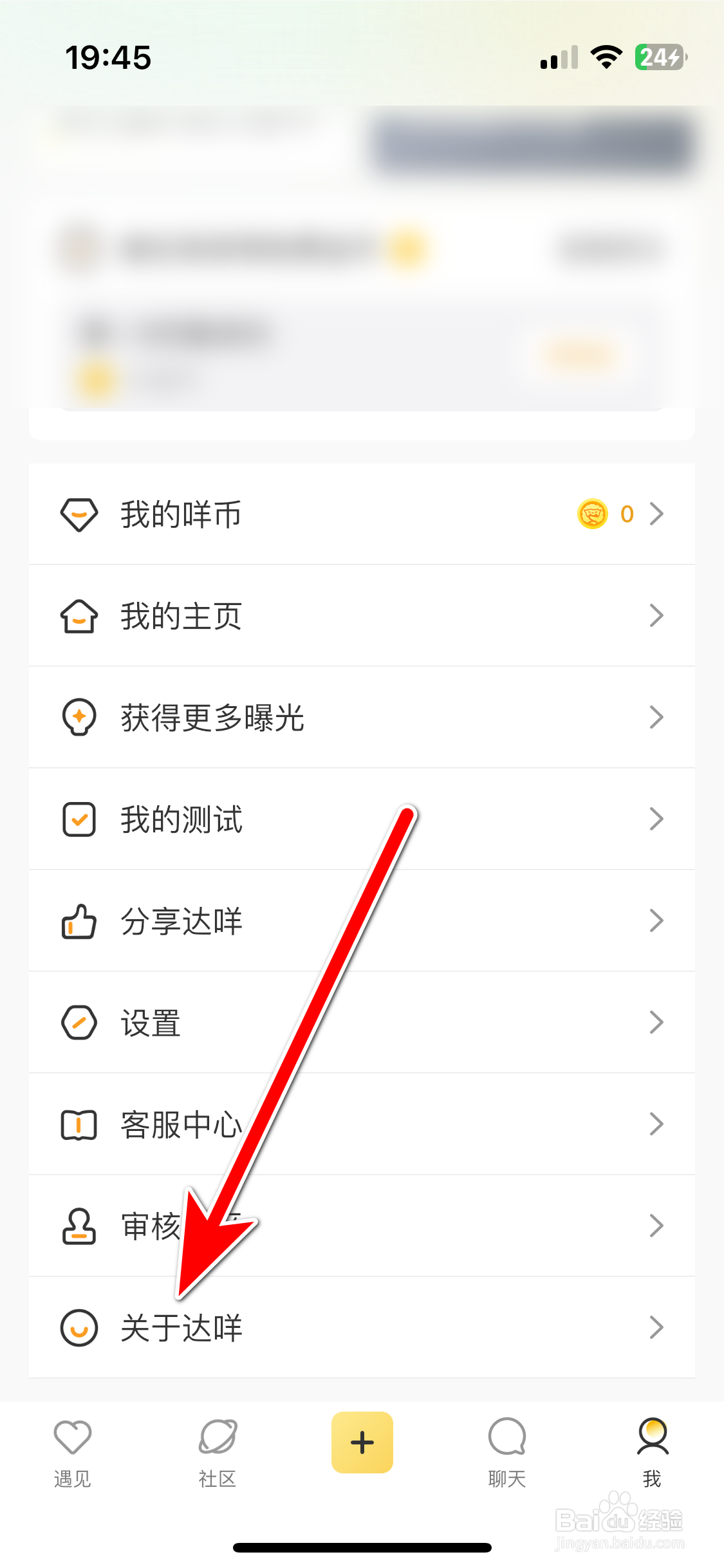Tap the 我的测试 checkmark icon
Viewport: 724px width, 1568px height.
79,819
